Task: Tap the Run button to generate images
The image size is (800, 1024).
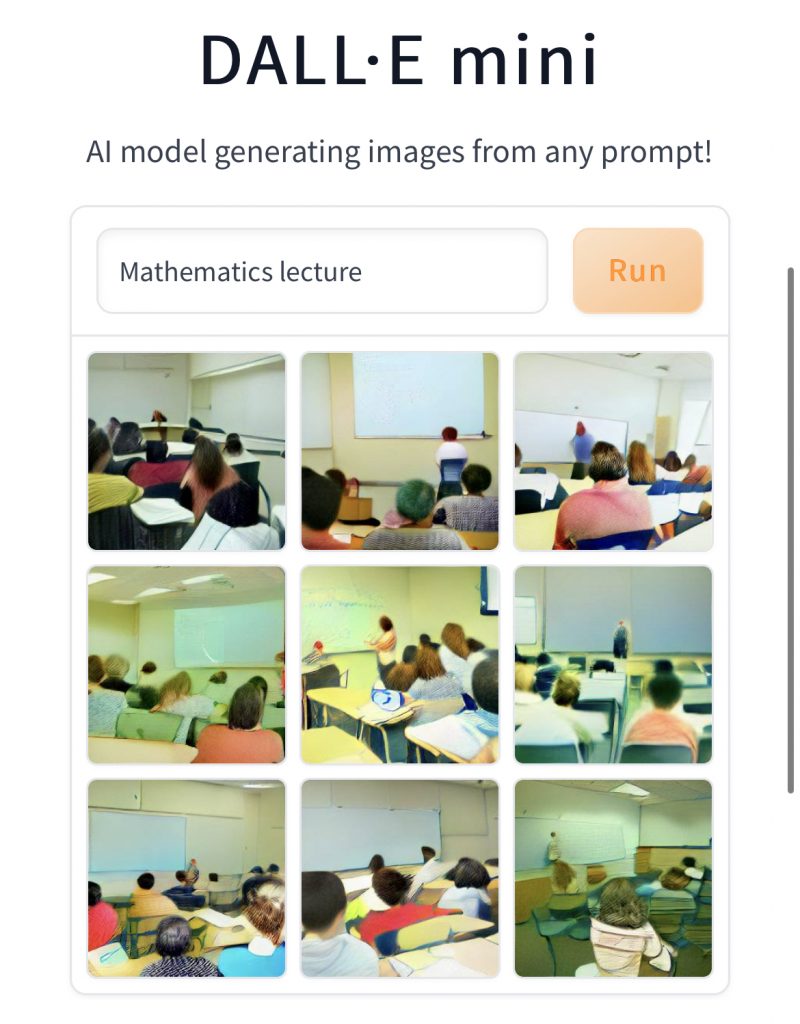Action: tap(637, 270)
